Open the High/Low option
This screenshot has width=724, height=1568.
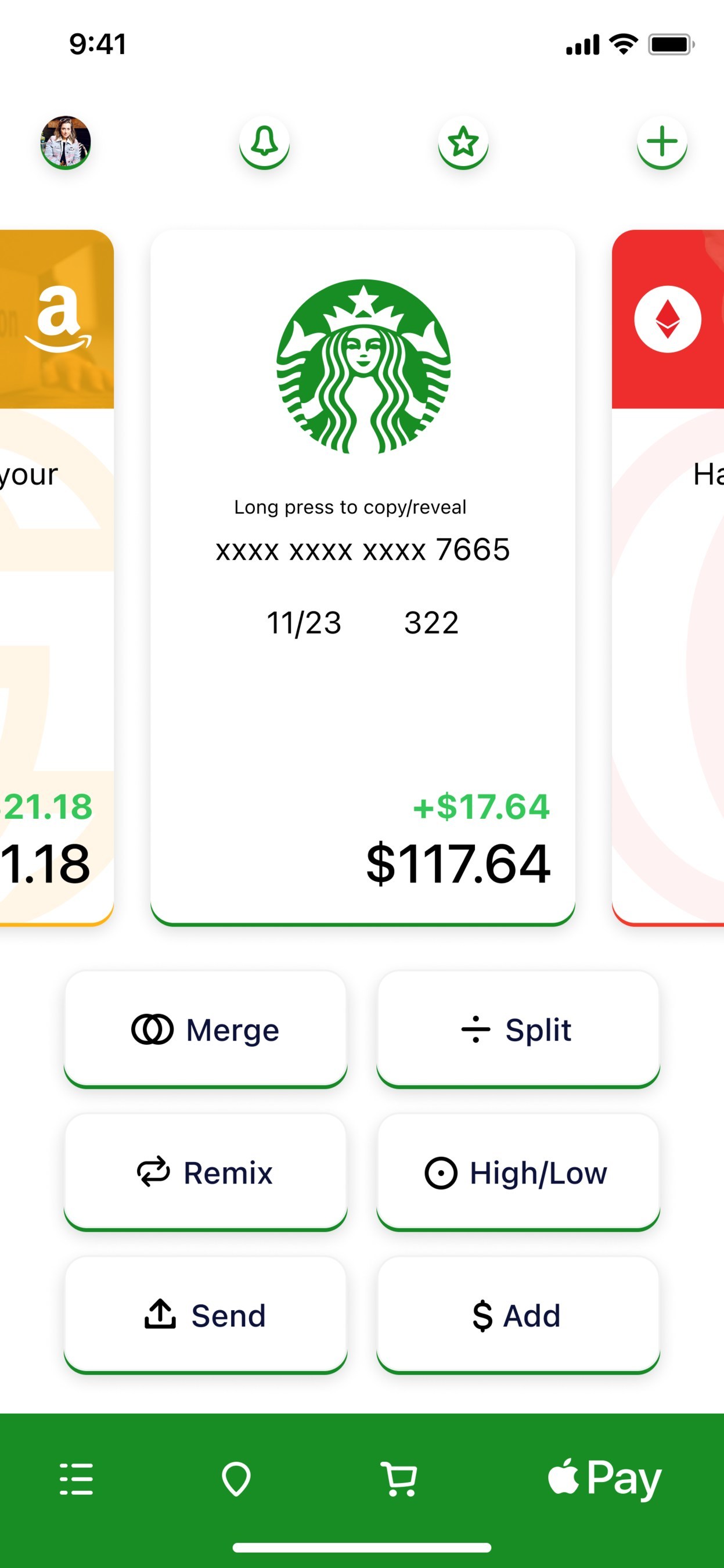coord(518,1173)
